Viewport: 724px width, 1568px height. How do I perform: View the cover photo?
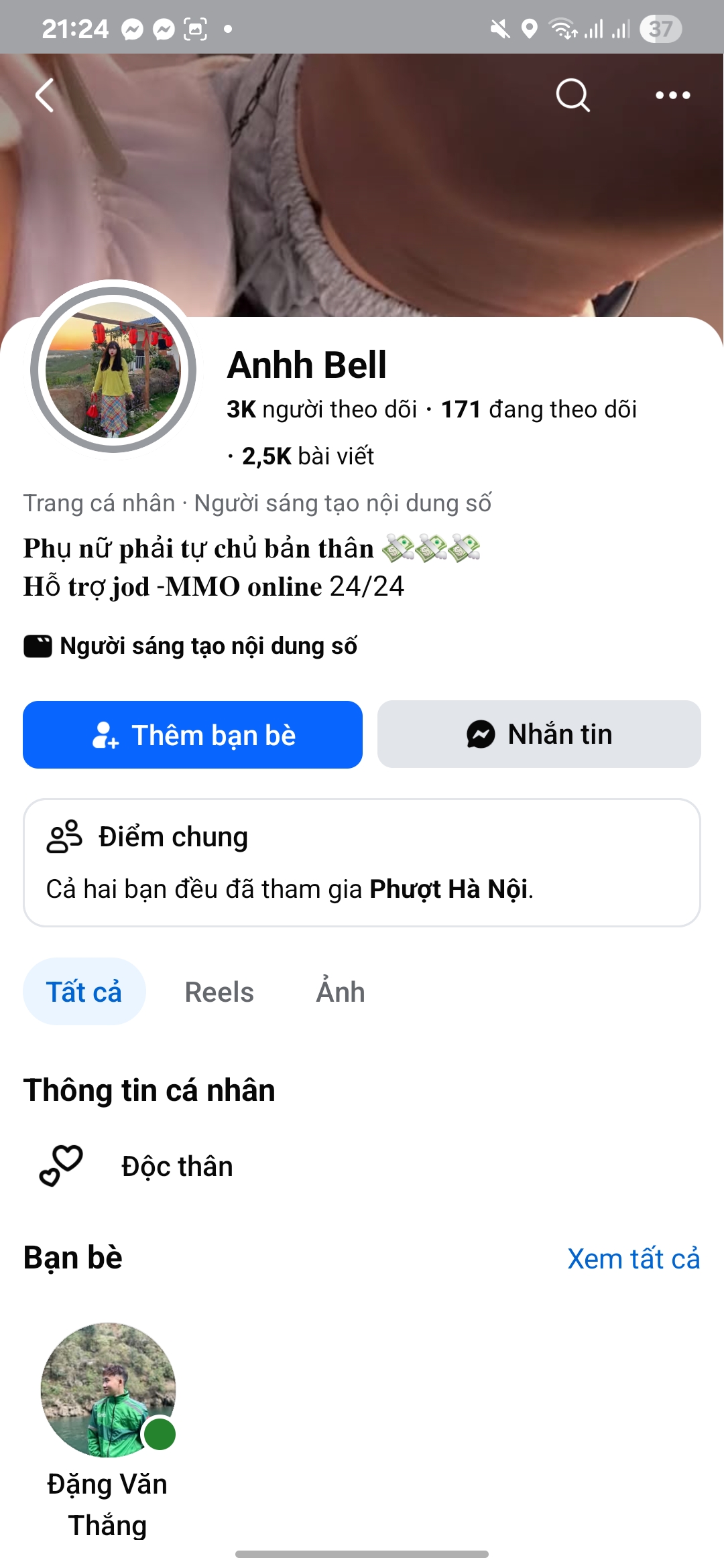click(x=402, y=194)
